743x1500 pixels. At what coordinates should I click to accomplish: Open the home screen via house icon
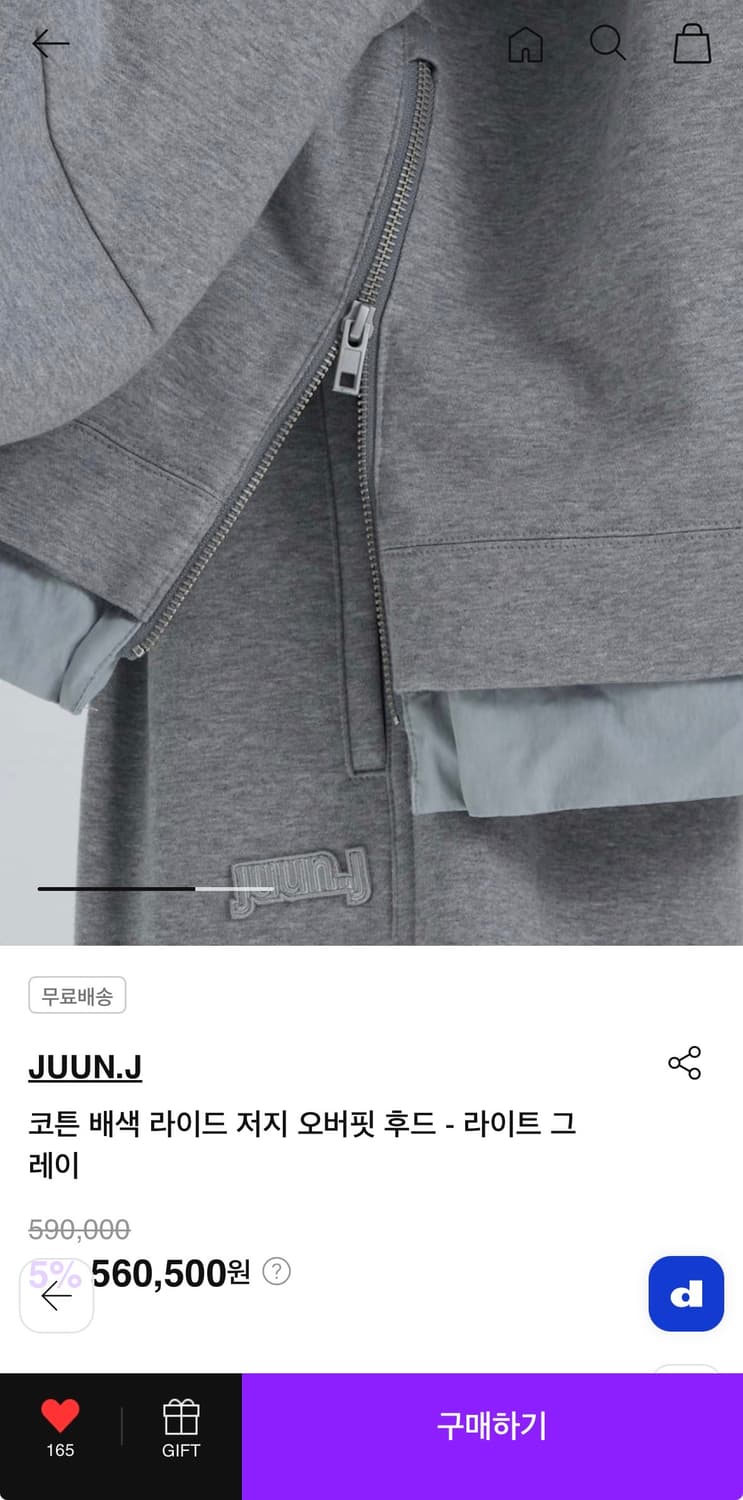[x=525, y=43]
